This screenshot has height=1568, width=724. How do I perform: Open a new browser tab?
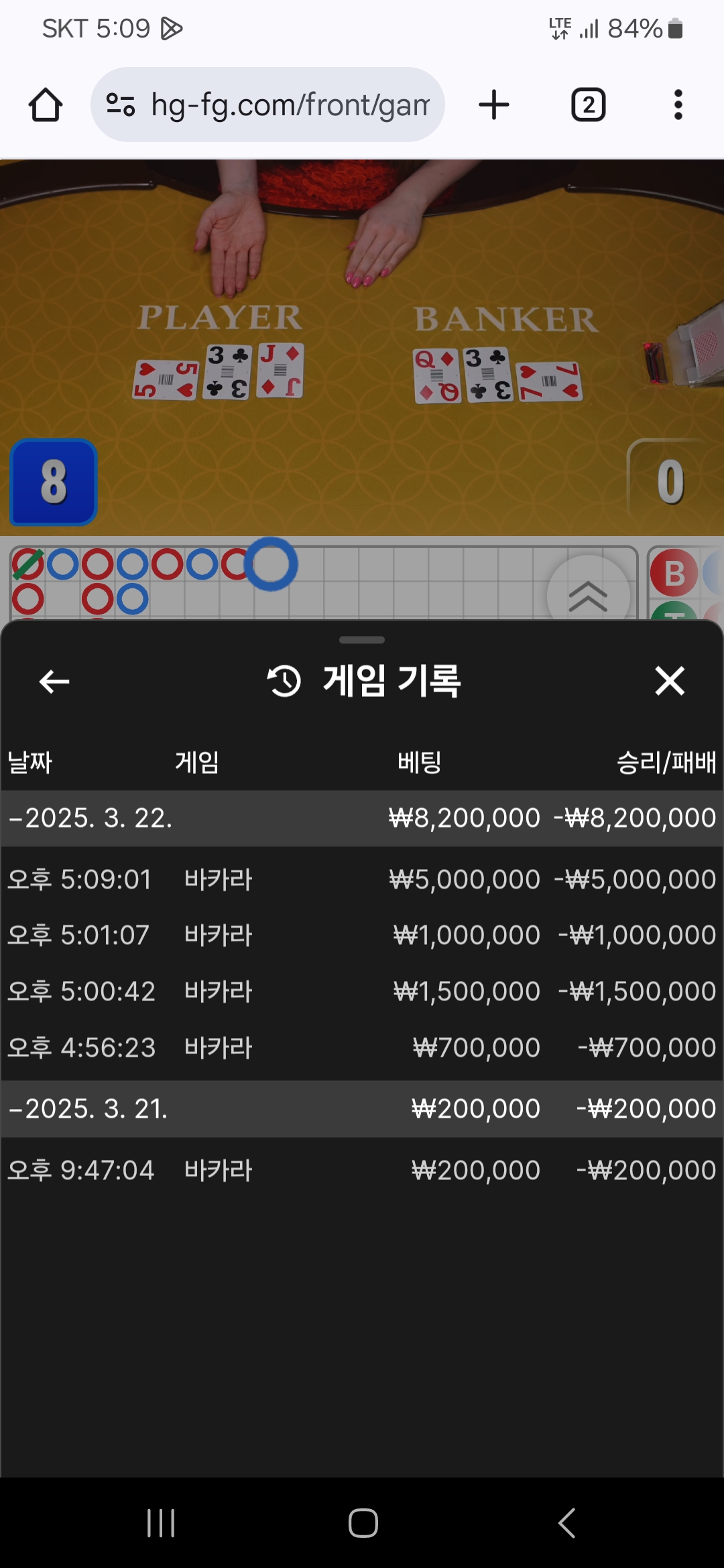pos(494,105)
